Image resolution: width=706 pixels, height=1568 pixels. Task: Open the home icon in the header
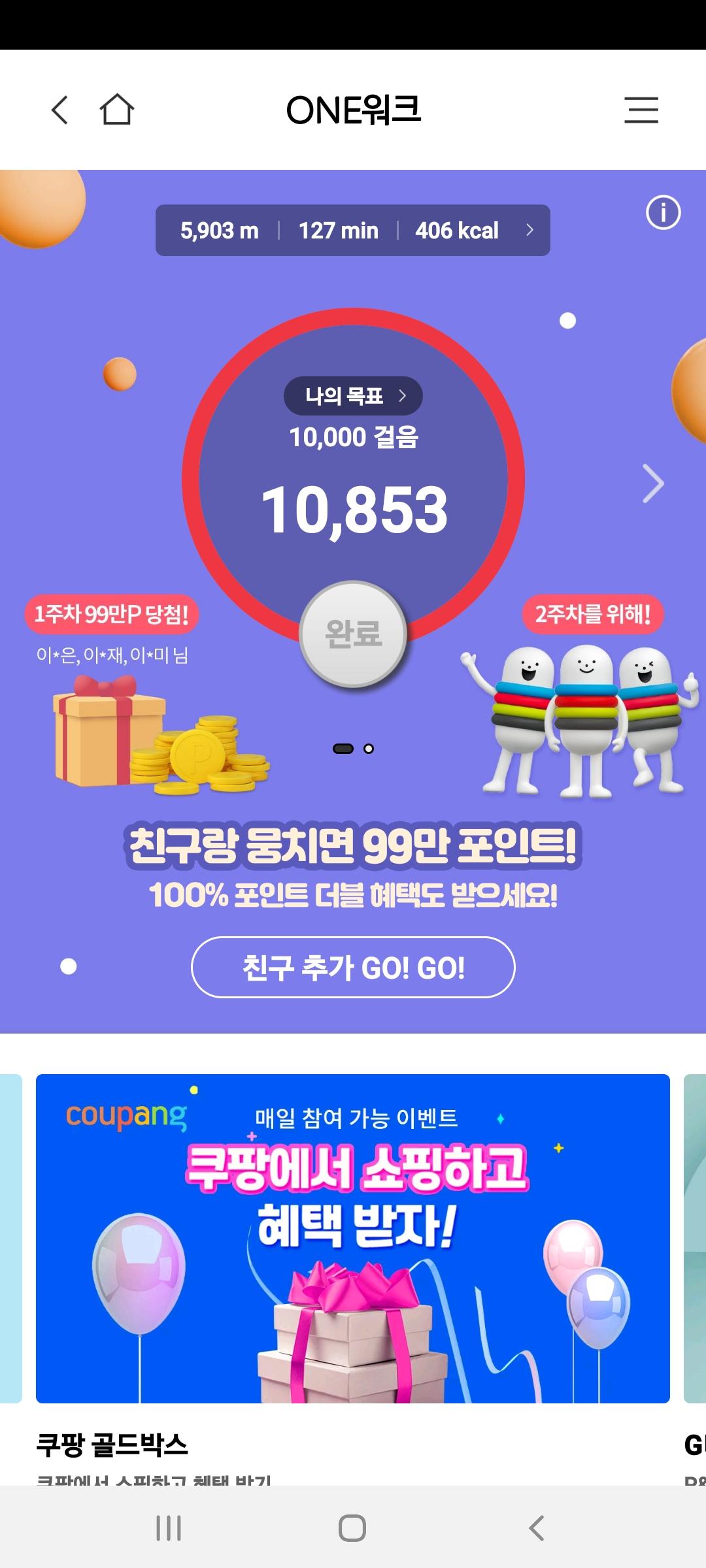[x=117, y=110]
